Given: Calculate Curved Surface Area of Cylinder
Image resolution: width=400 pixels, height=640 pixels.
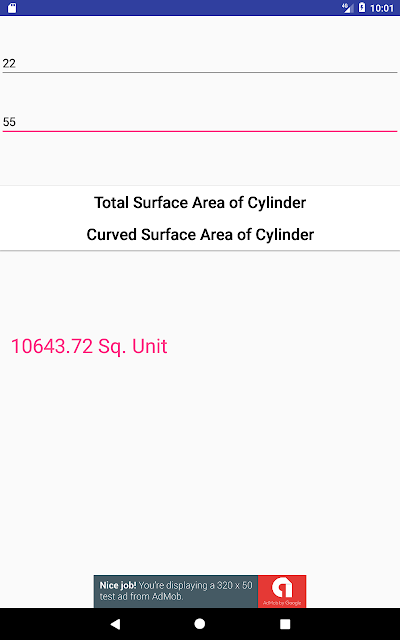Looking at the screenshot, I should [200, 235].
